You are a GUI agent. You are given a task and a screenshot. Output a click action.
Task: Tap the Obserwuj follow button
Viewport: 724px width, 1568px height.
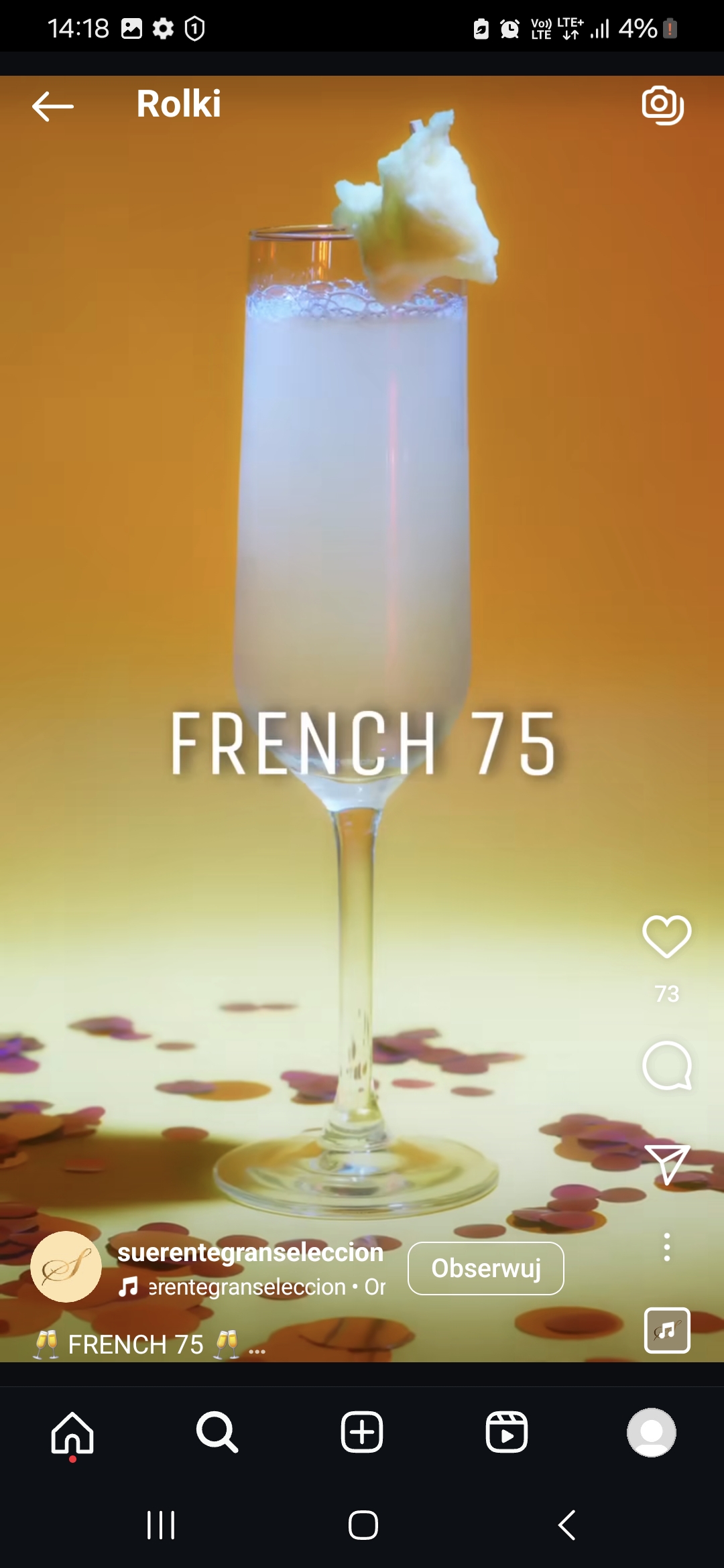(486, 1268)
